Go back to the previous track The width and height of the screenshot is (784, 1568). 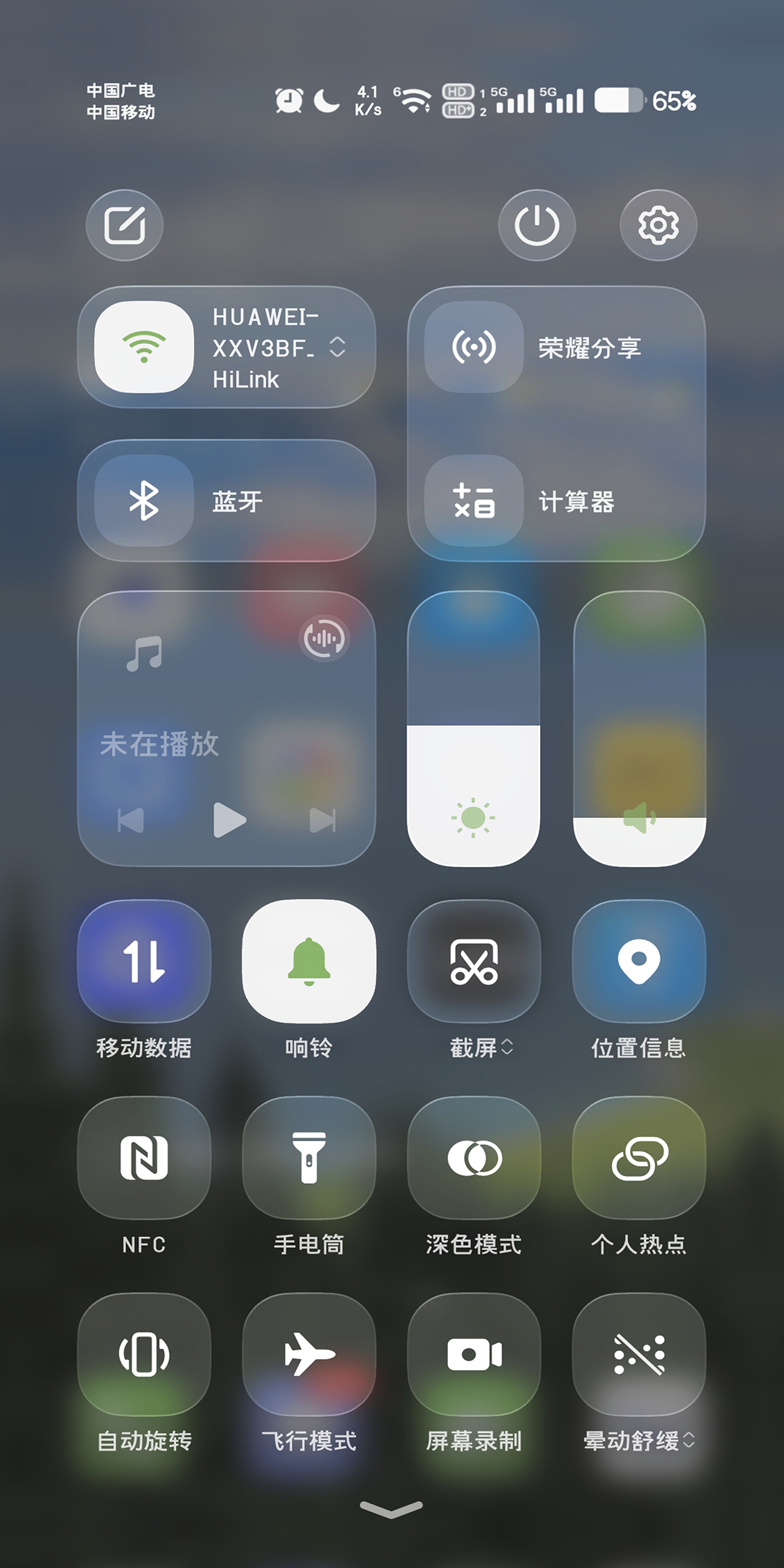tap(131, 820)
